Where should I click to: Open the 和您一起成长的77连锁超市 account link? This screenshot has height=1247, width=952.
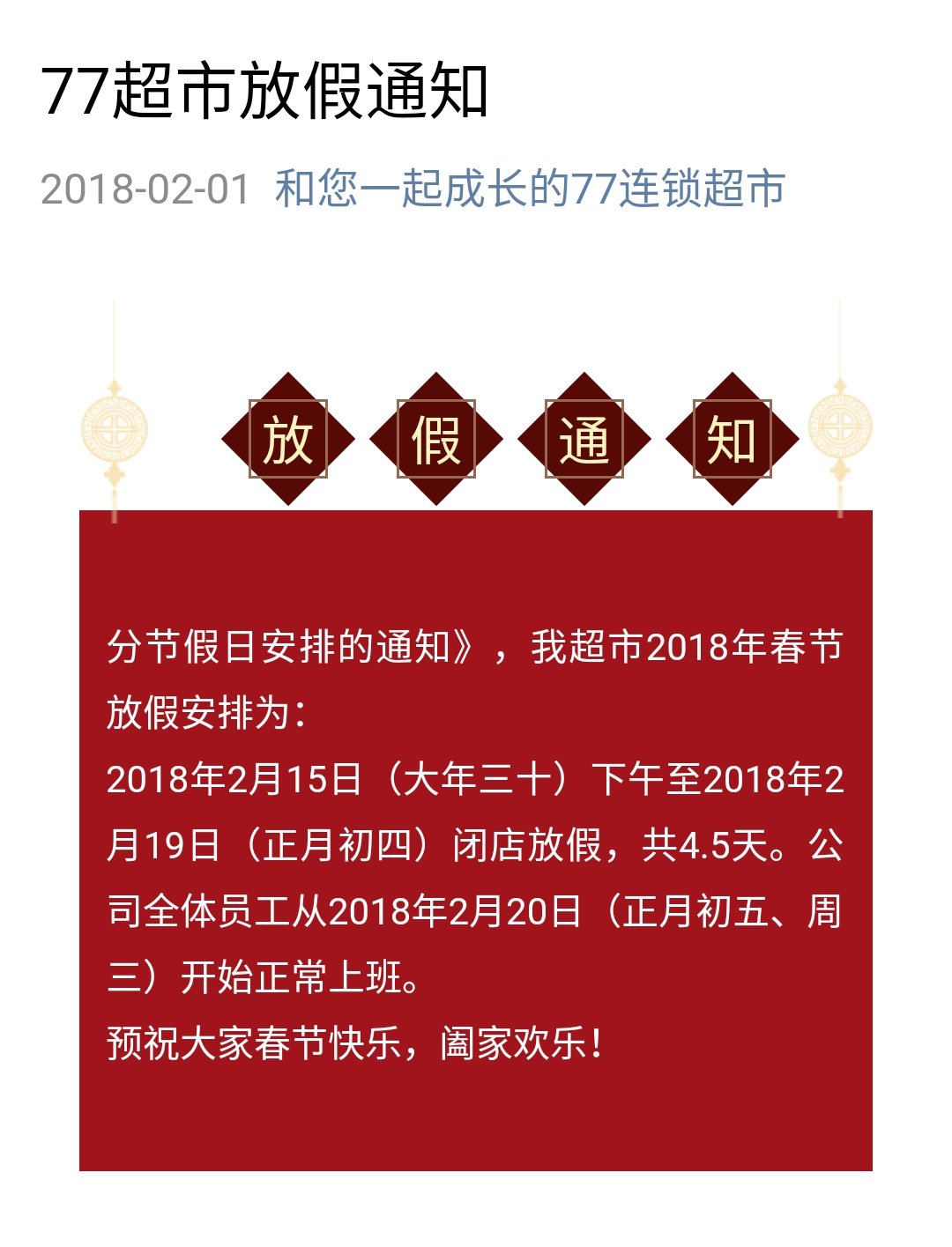pos(530,189)
